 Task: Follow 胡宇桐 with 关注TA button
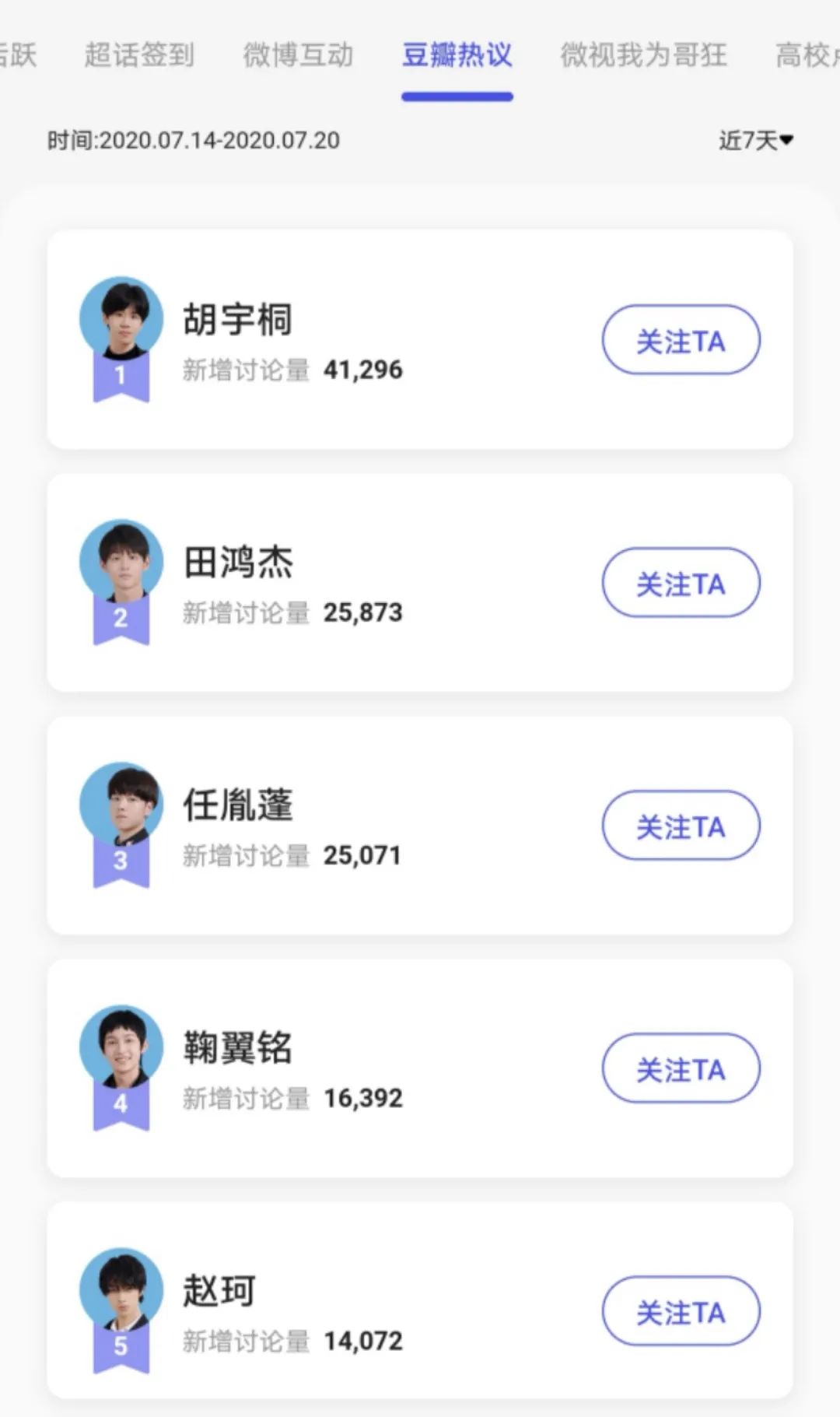(681, 340)
